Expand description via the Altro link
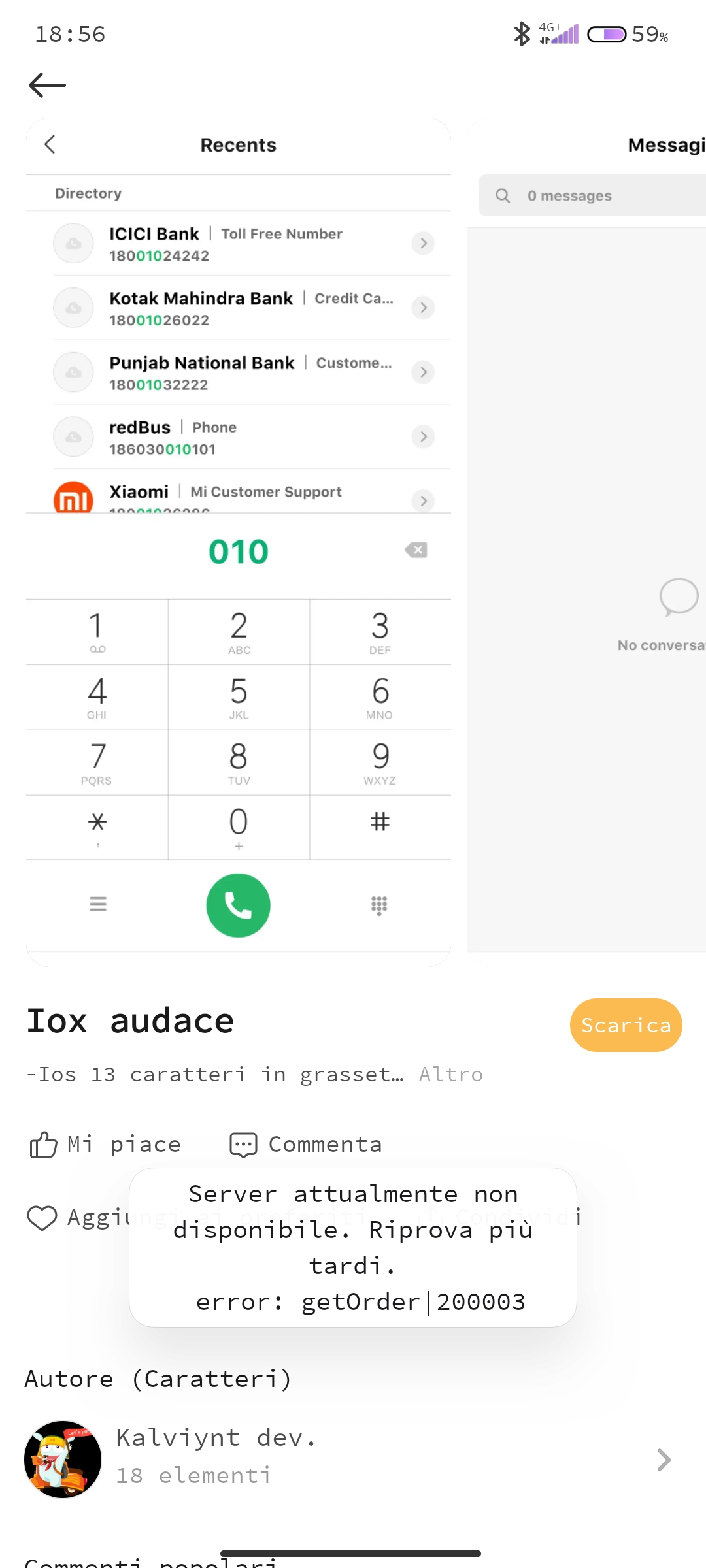The height and width of the screenshot is (1568, 706). tap(451, 1074)
